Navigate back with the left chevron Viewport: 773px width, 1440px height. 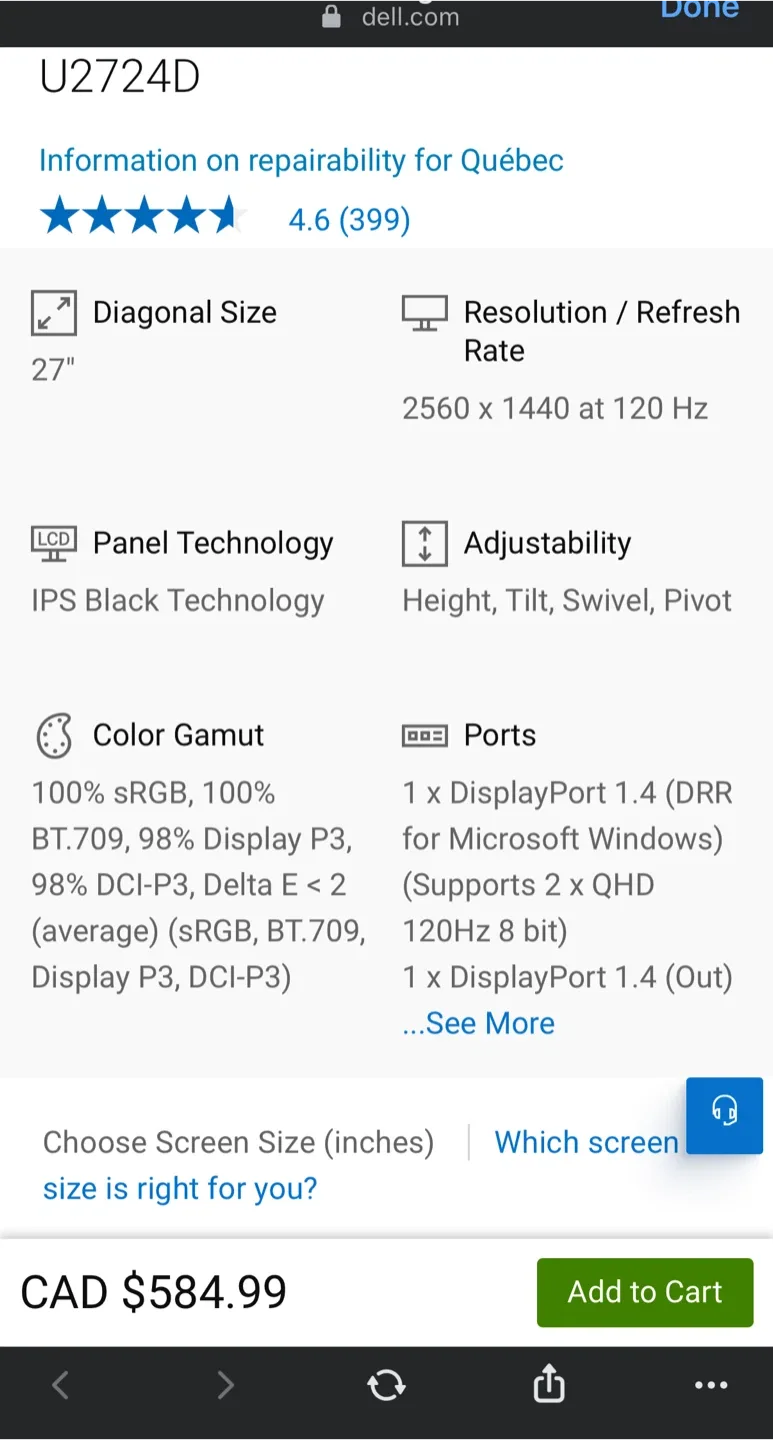(x=60, y=1385)
